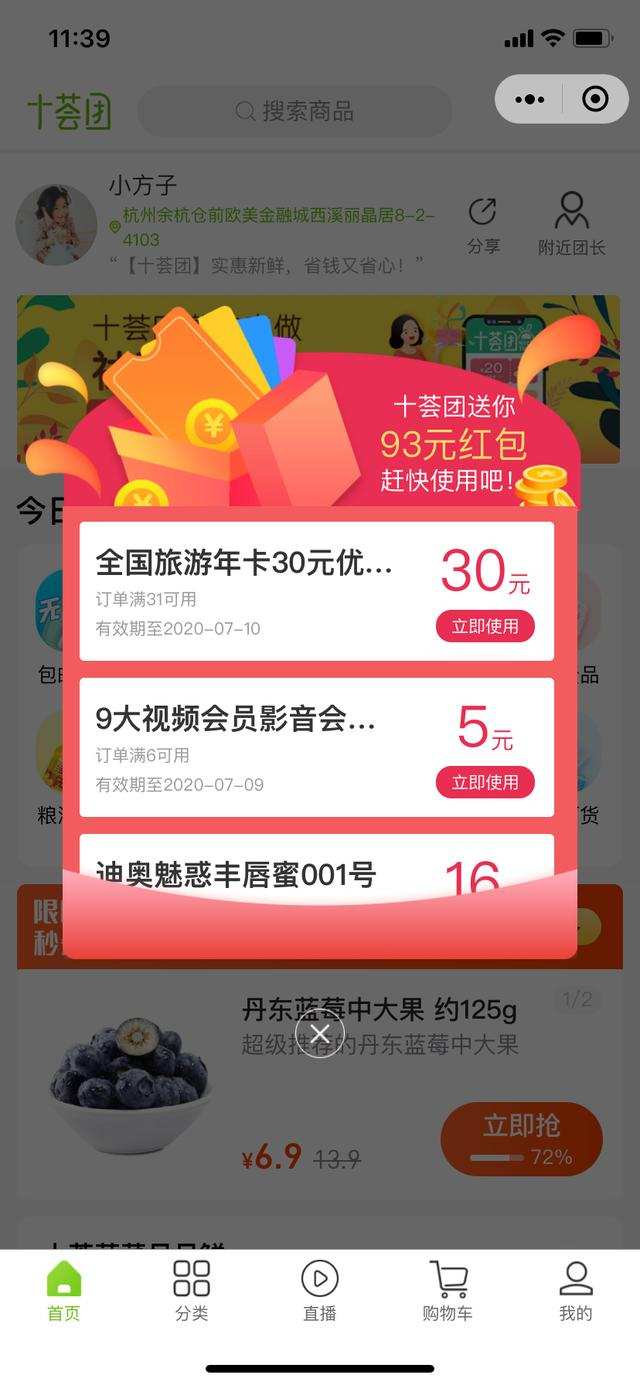Find 附近团长 nearby group leaders
Screen dimensions: 640x1385
tap(571, 226)
